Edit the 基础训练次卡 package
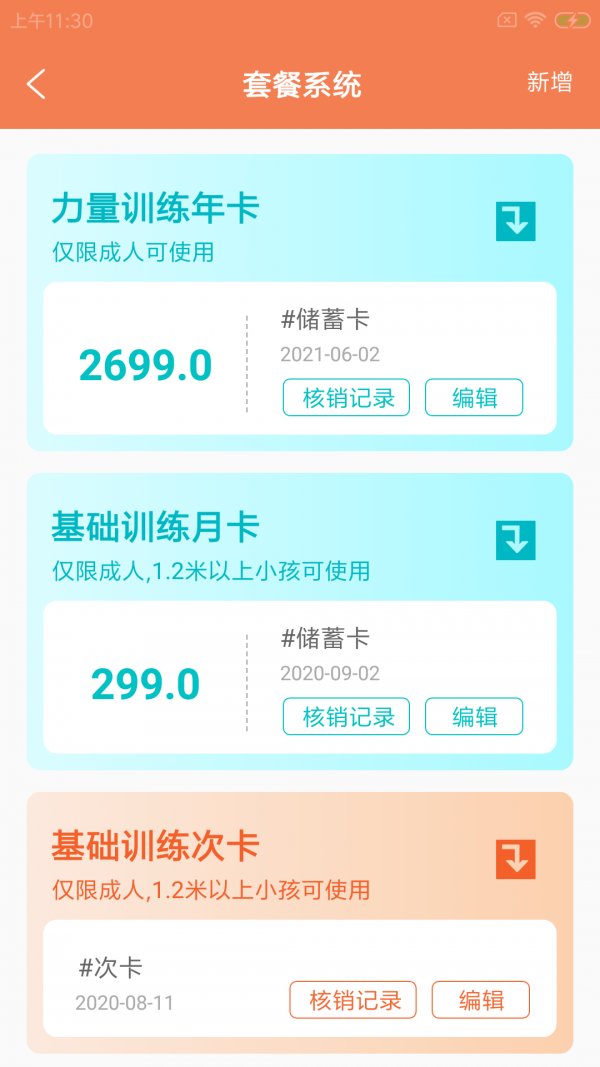The width and height of the screenshot is (600, 1067). [481, 1000]
